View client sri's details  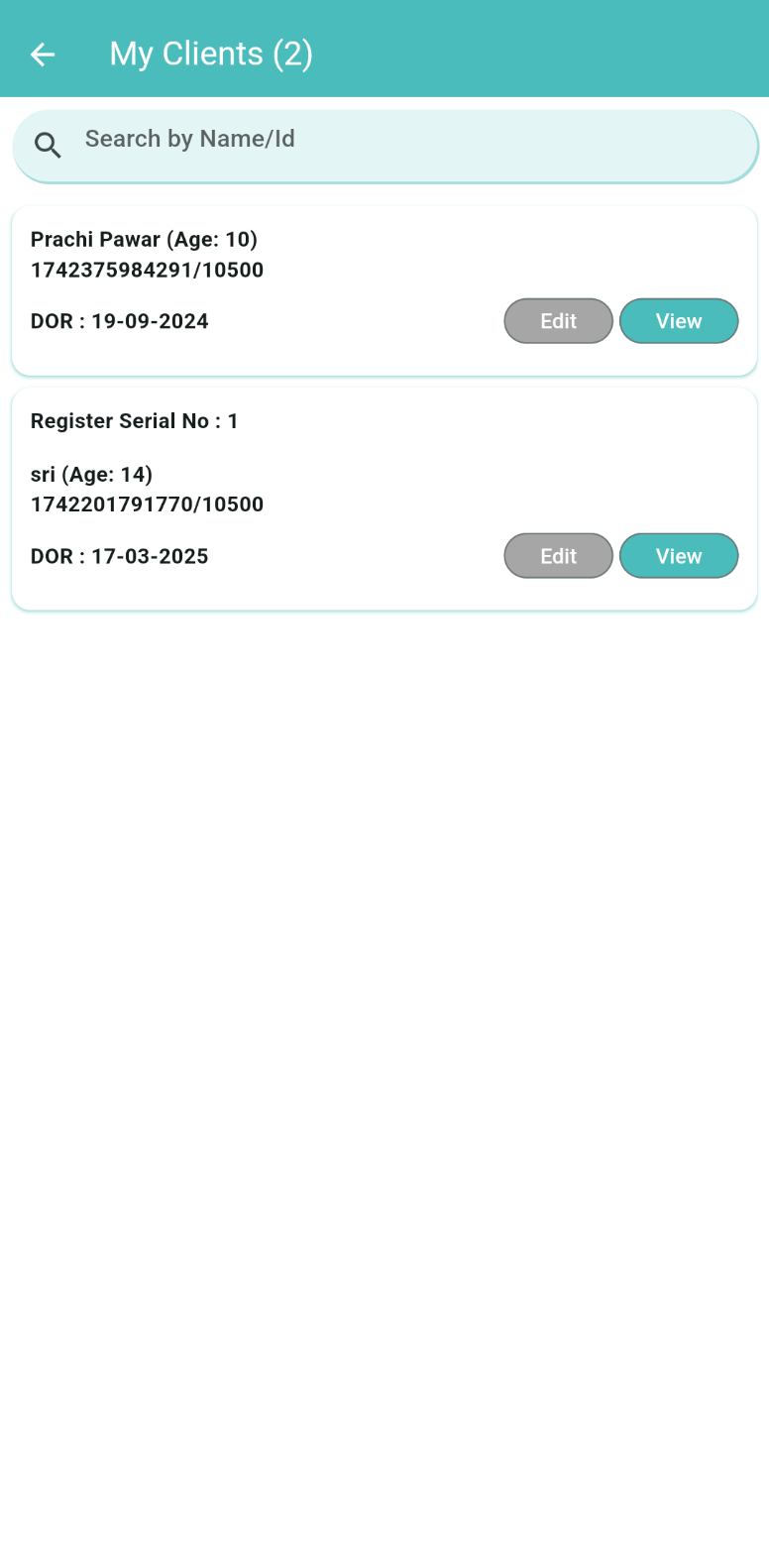678,556
